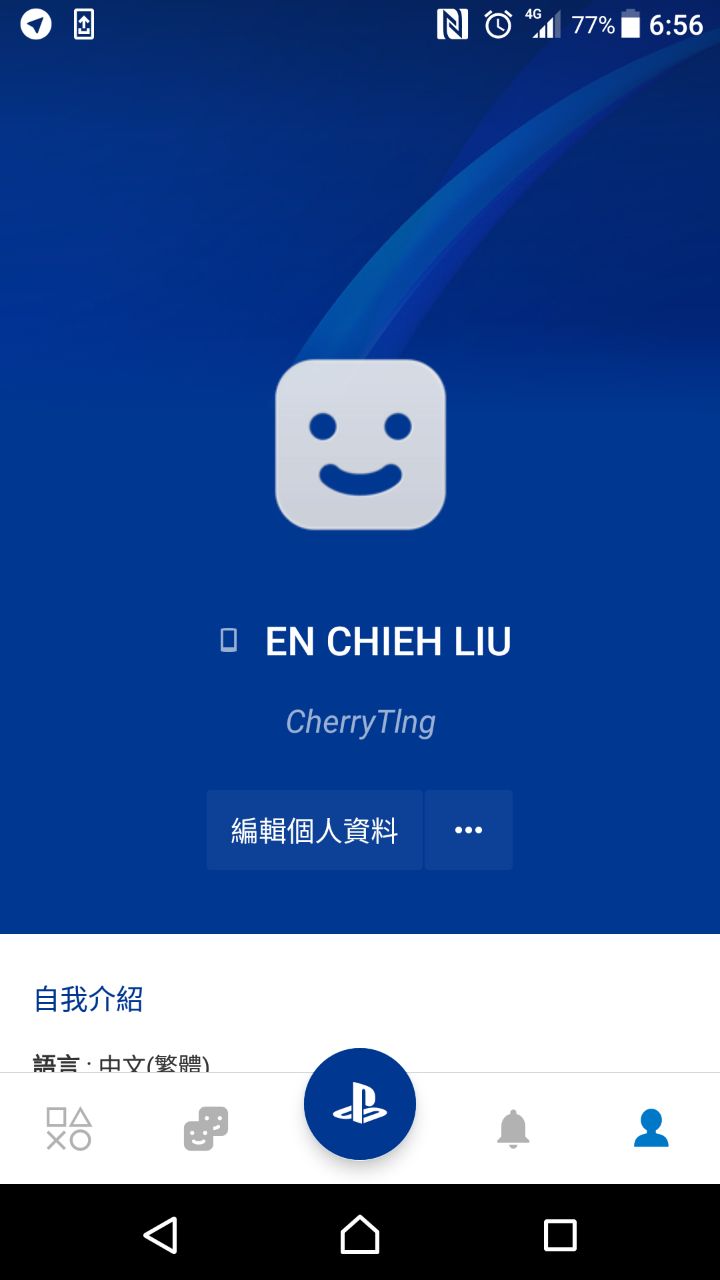Image resolution: width=720 pixels, height=1280 pixels.
Task: Select the profile person tab
Action: pos(651,1128)
